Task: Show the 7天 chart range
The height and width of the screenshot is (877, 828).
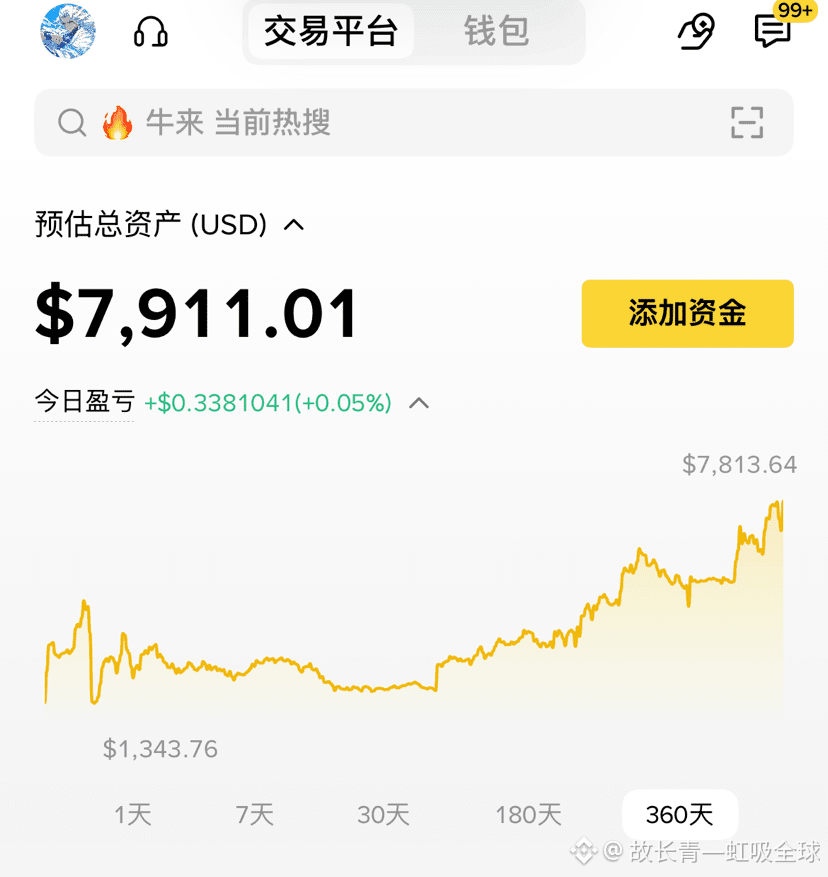Action: 255,815
